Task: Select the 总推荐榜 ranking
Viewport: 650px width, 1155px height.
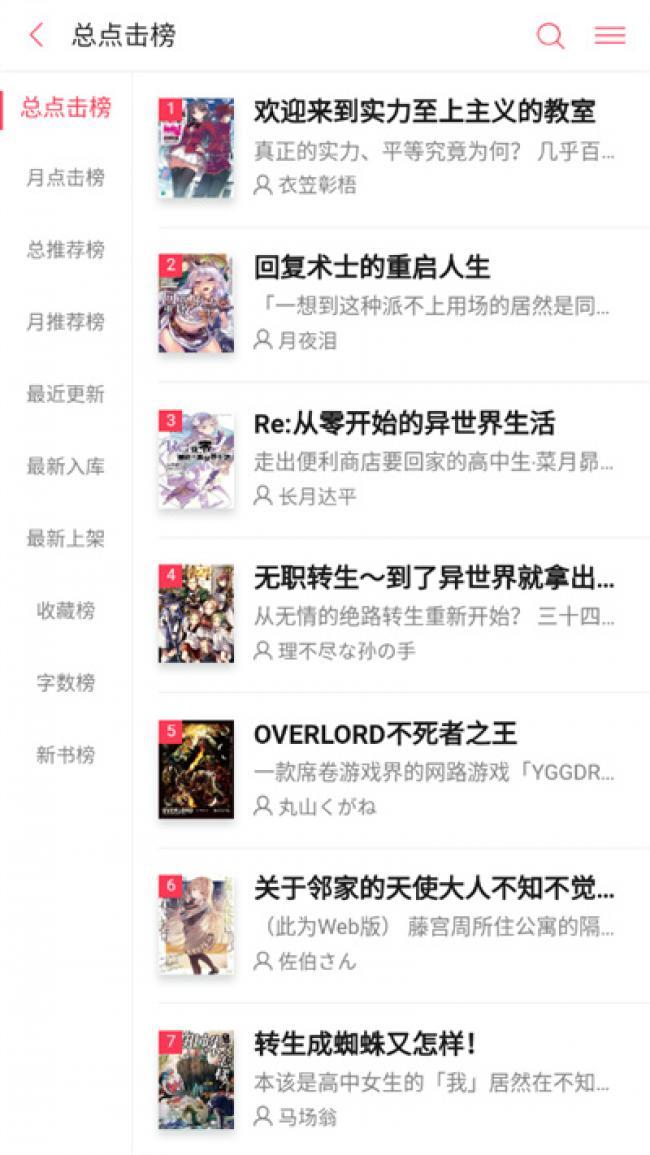Action: (66, 250)
